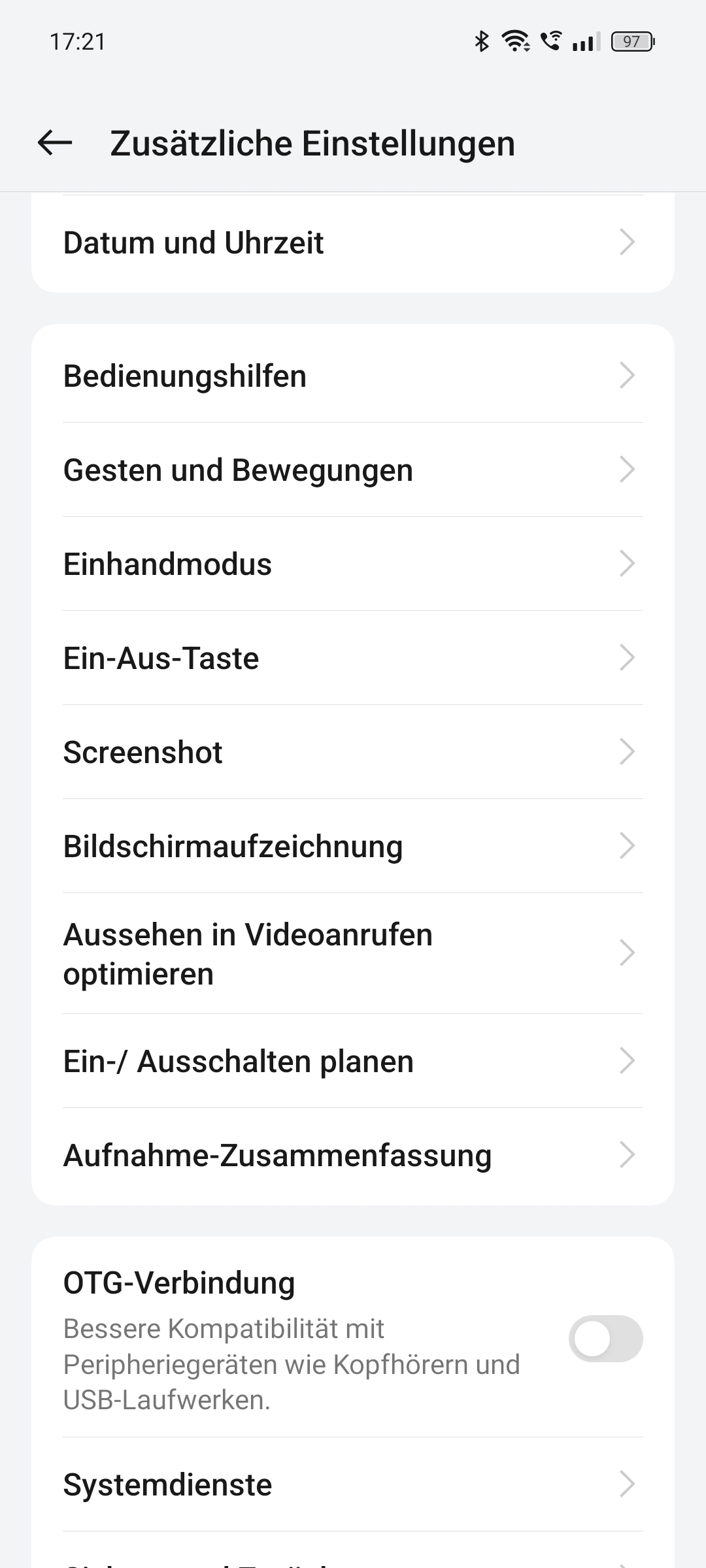Screen dimensions: 706x1568
Task: Select the Einhandmodus row
Action: [x=352, y=564]
